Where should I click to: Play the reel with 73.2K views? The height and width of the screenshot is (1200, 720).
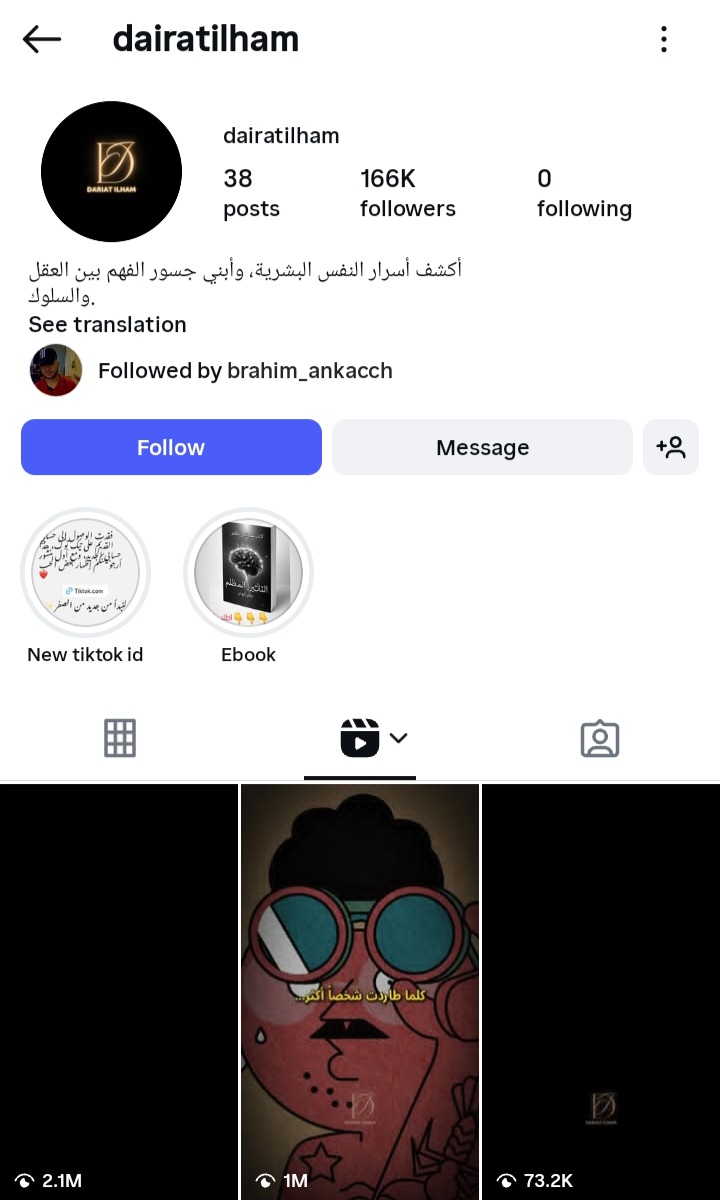601,990
